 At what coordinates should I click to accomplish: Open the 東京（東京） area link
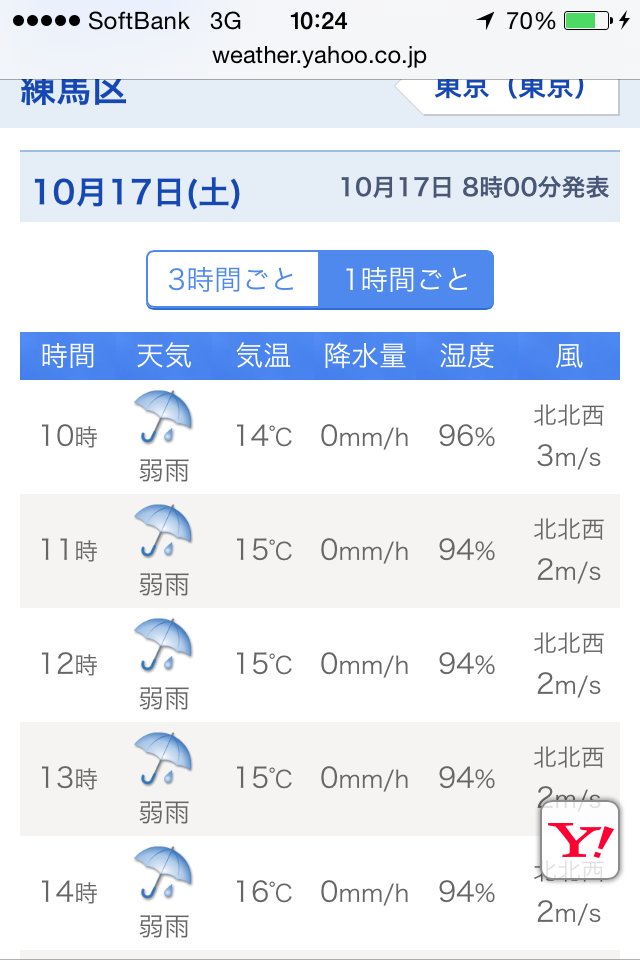point(508,91)
